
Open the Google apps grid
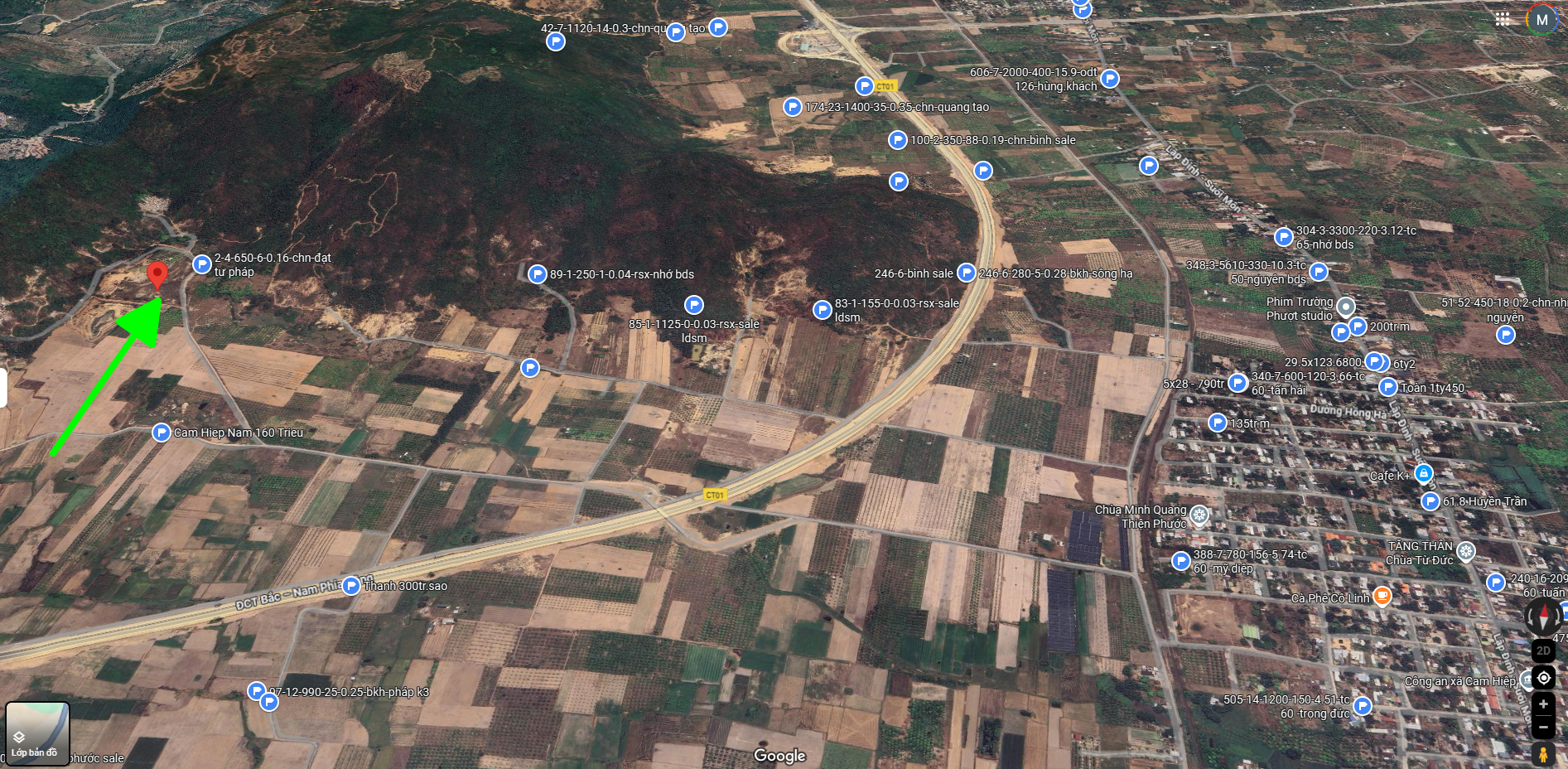[x=1502, y=19]
